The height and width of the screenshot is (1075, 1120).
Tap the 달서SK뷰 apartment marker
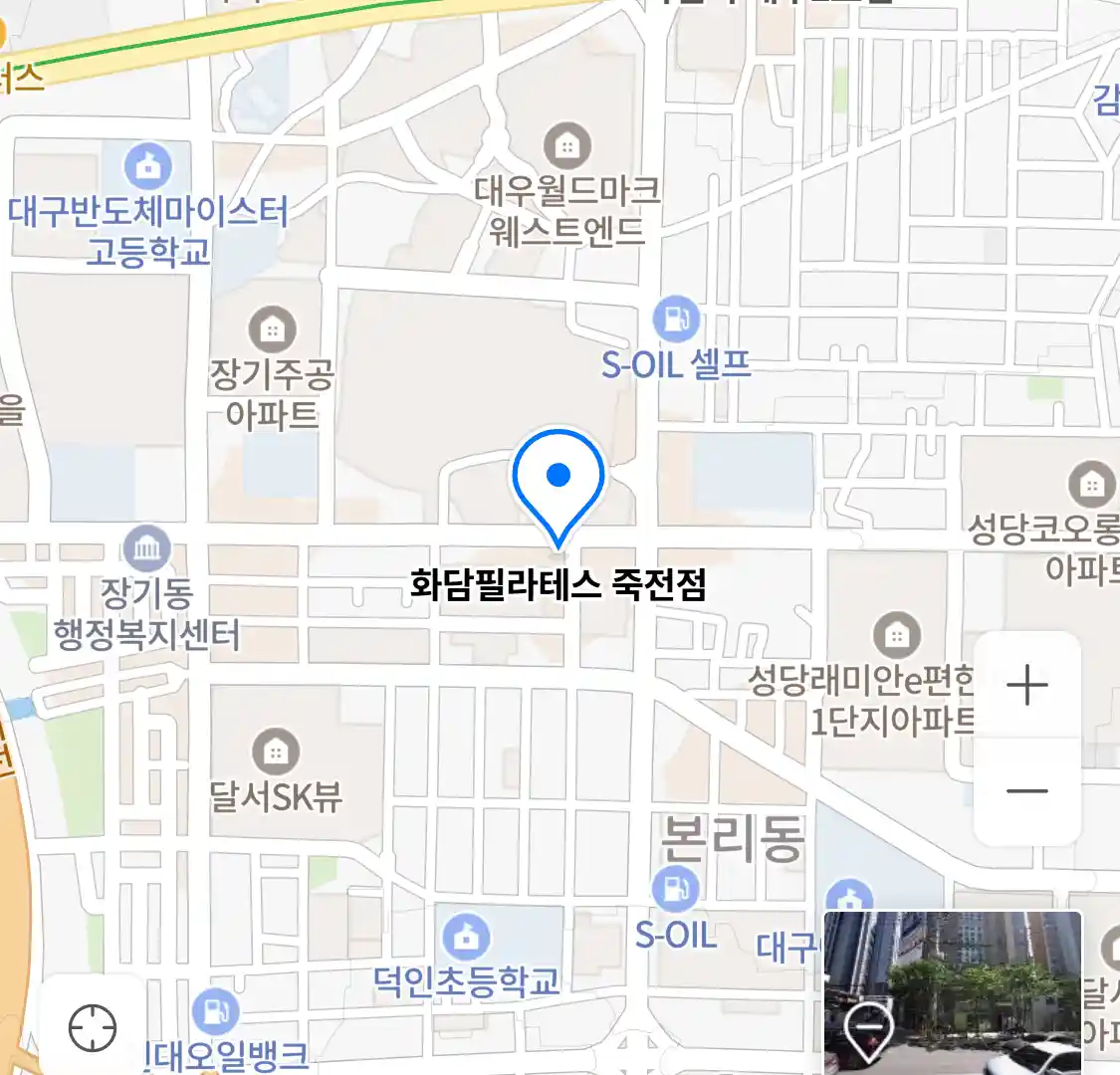pyautogui.click(x=275, y=752)
